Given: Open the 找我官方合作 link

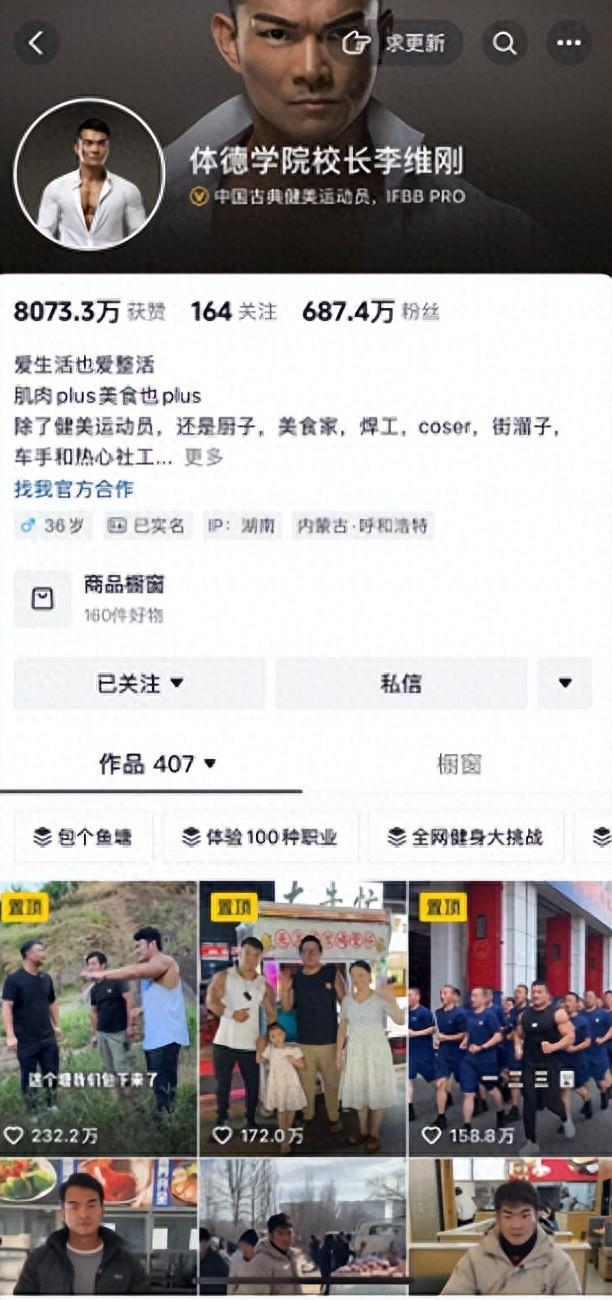Looking at the screenshot, I should click(74, 489).
